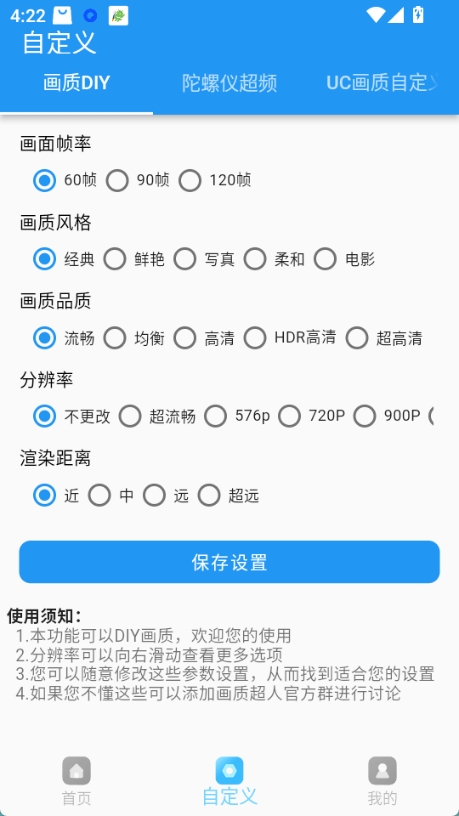Choose the 120帧 frame rate option

click(x=214, y=181)
